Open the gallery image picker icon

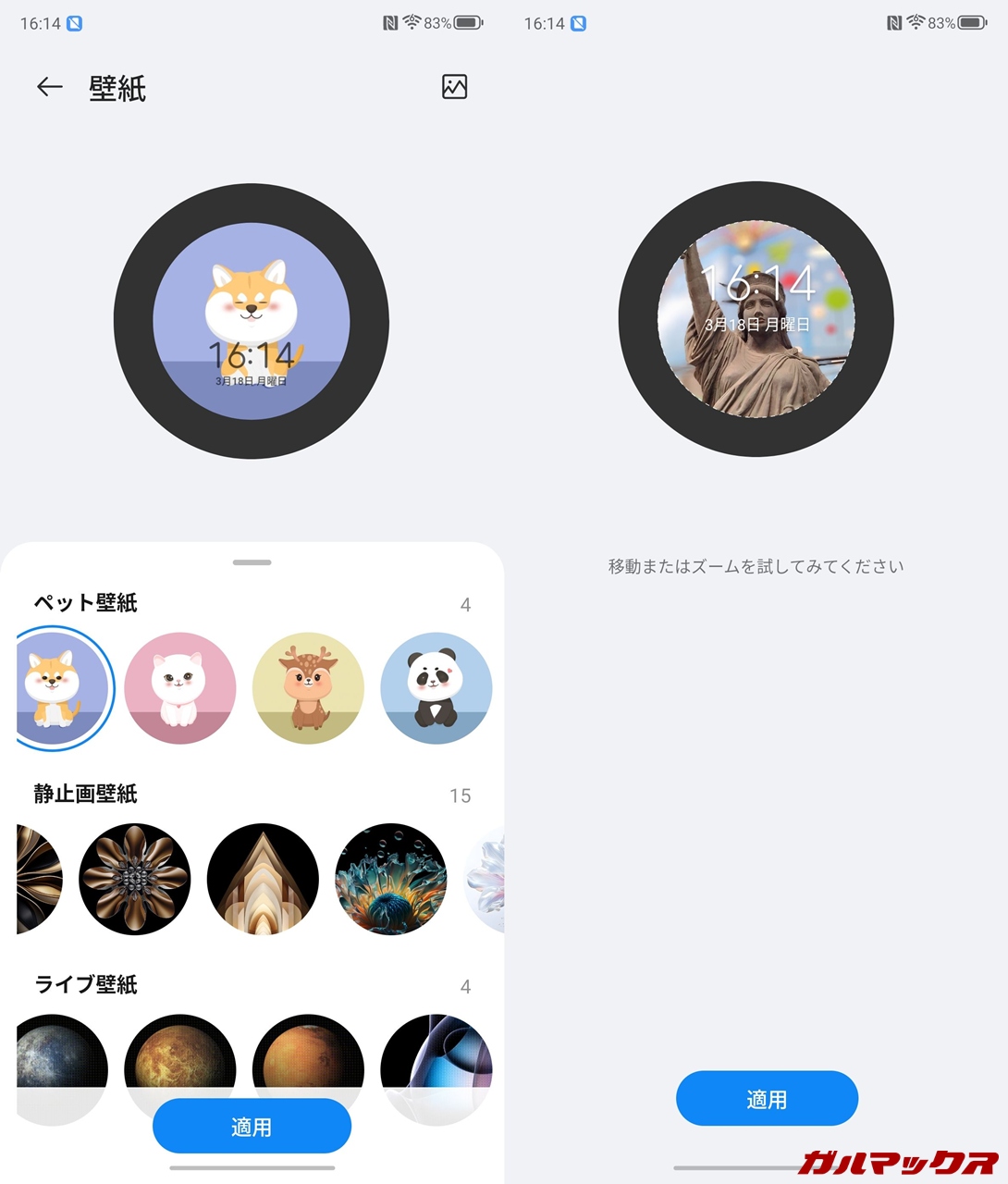tap(454, 87)
